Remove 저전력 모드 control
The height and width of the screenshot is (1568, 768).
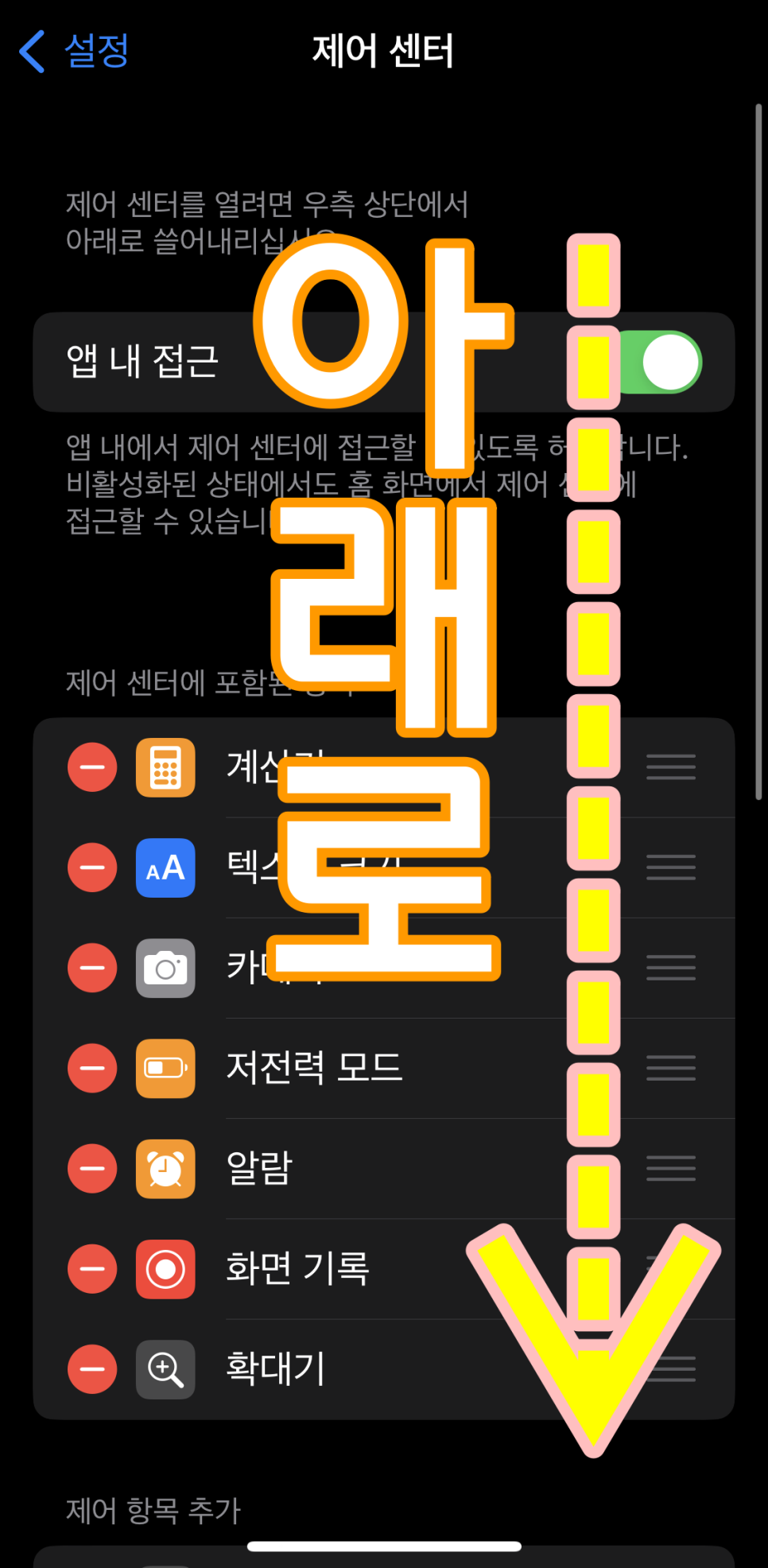(92, 1068)
